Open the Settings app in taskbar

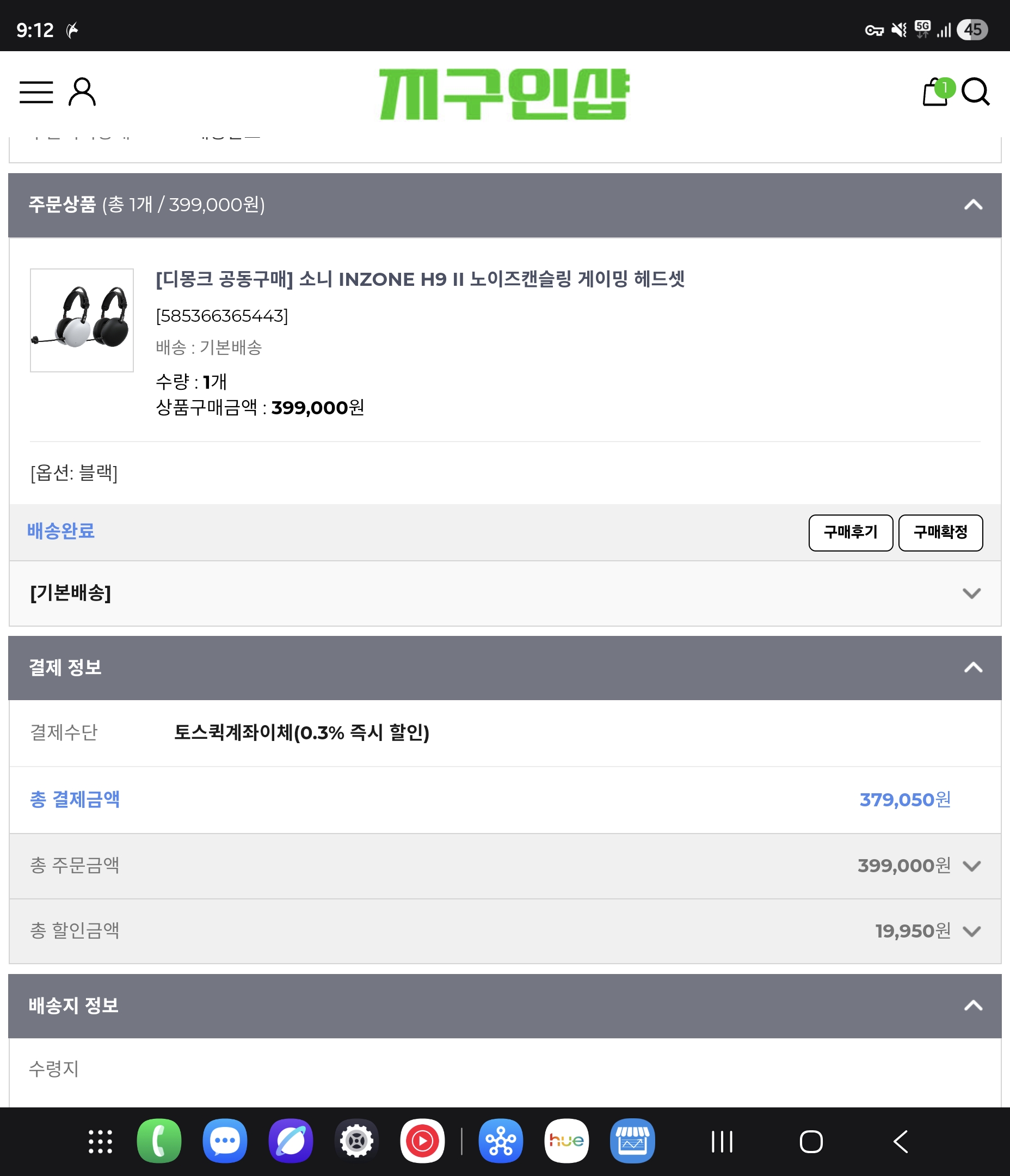click(x=356, y=1141)
